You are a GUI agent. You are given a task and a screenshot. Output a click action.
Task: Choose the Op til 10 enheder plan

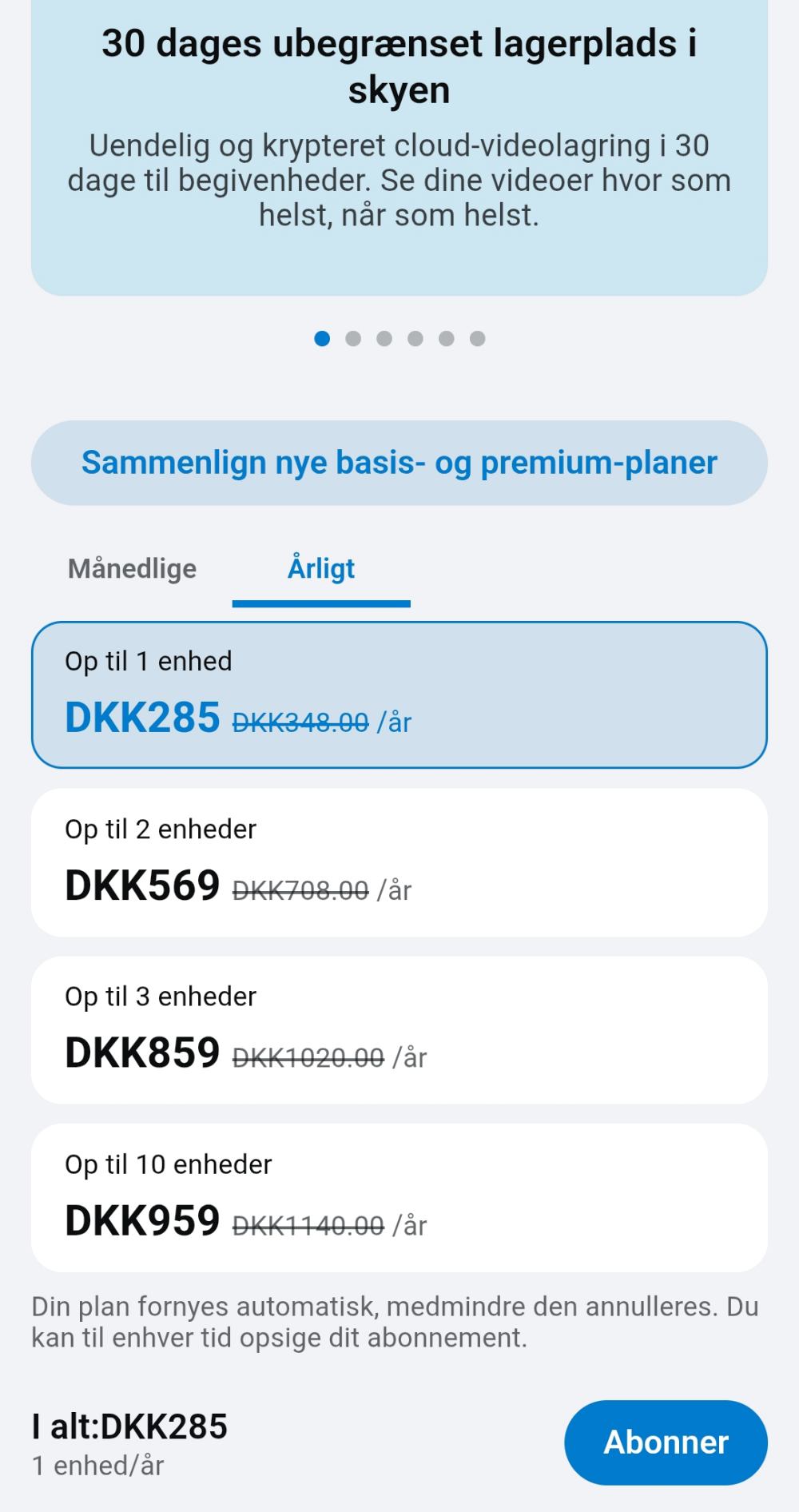399,1197
